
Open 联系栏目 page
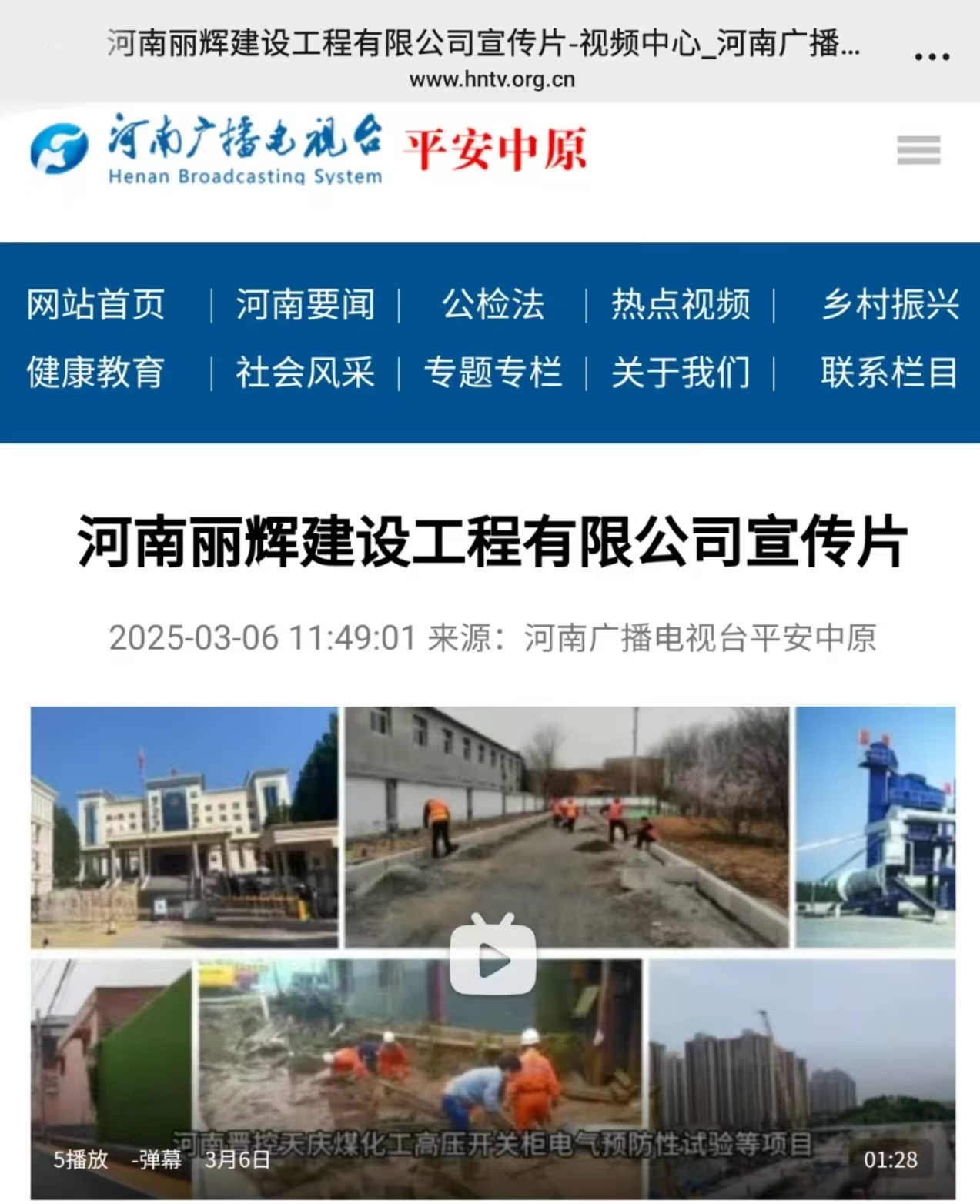point(889,373)
